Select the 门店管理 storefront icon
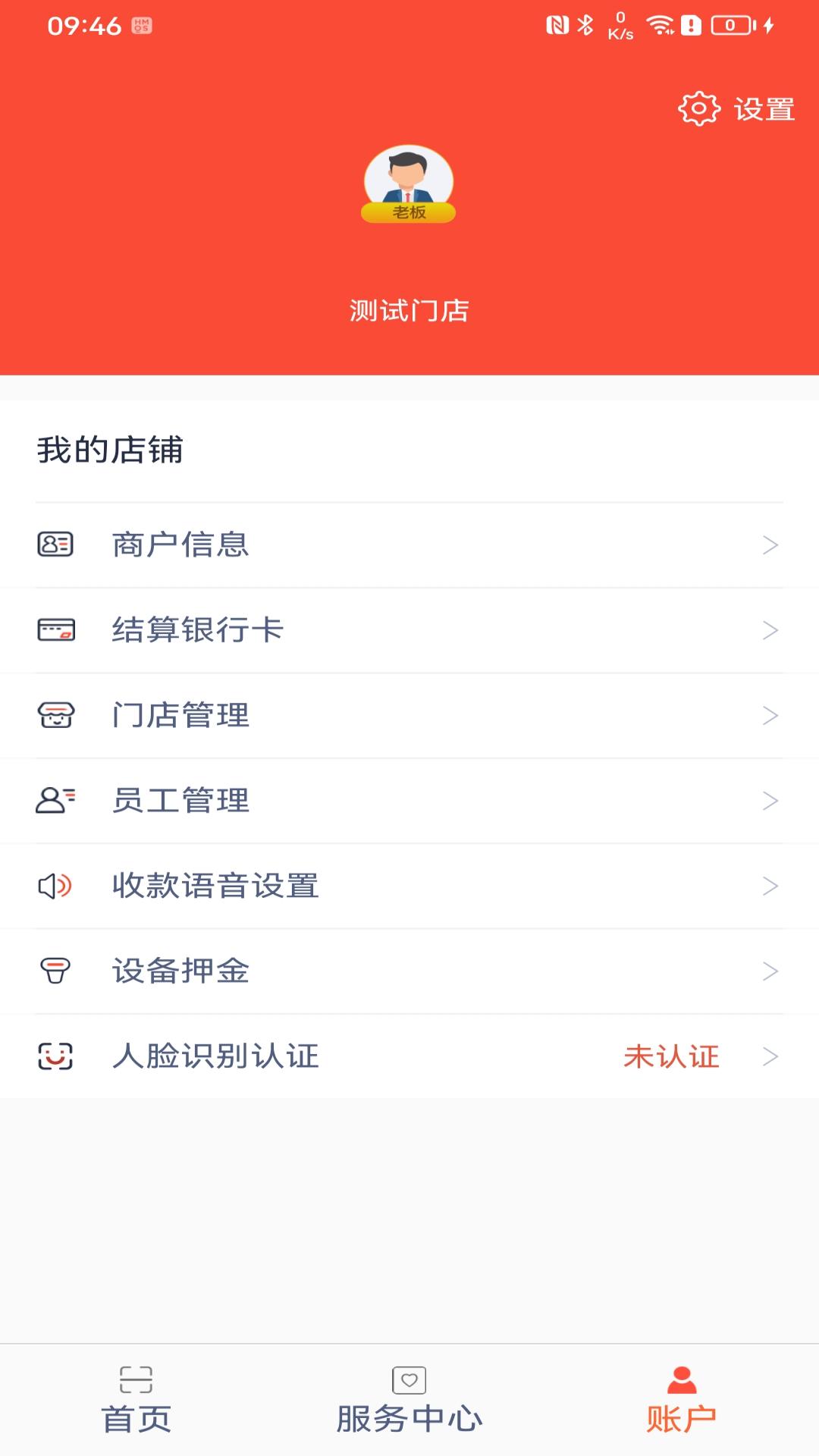 coord(54,715)
